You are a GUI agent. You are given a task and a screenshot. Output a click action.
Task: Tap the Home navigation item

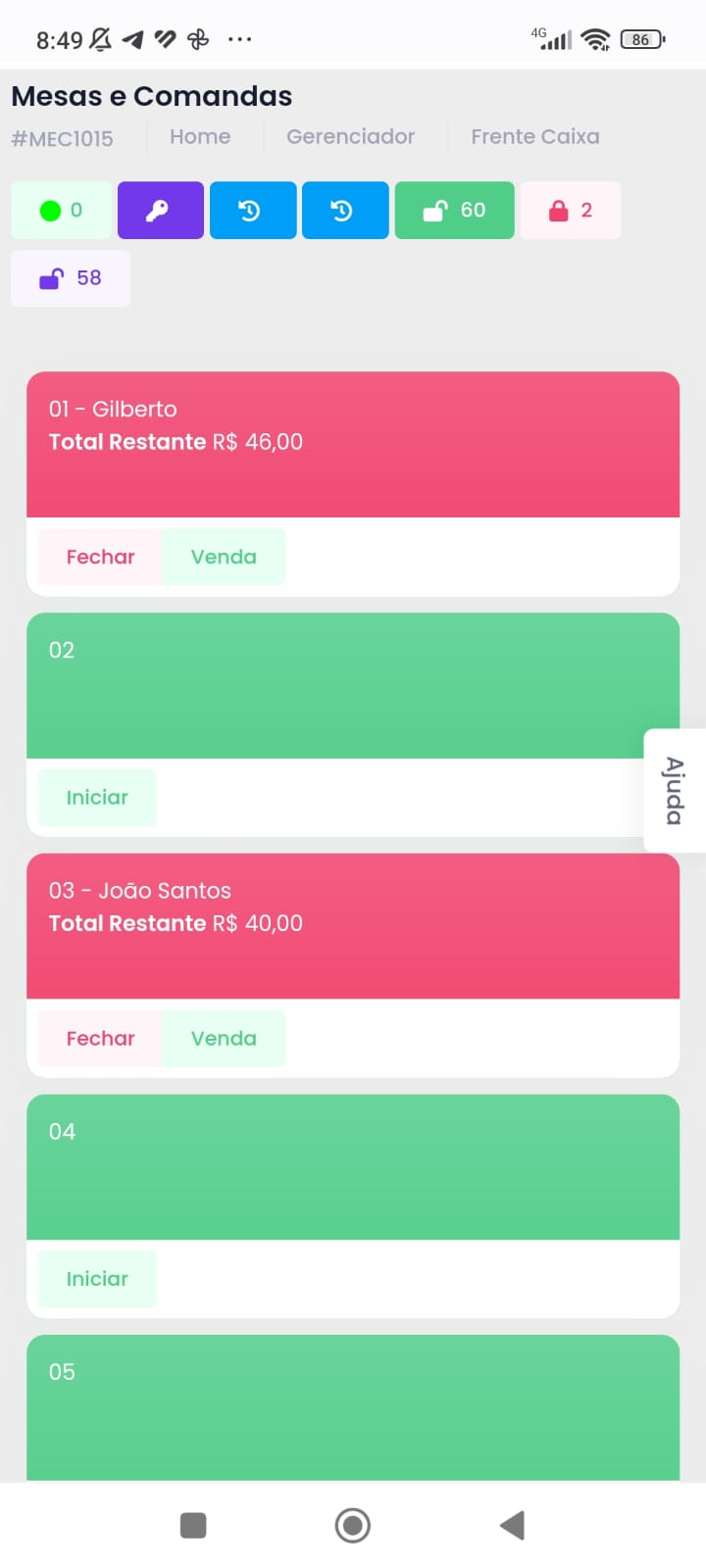200,136
